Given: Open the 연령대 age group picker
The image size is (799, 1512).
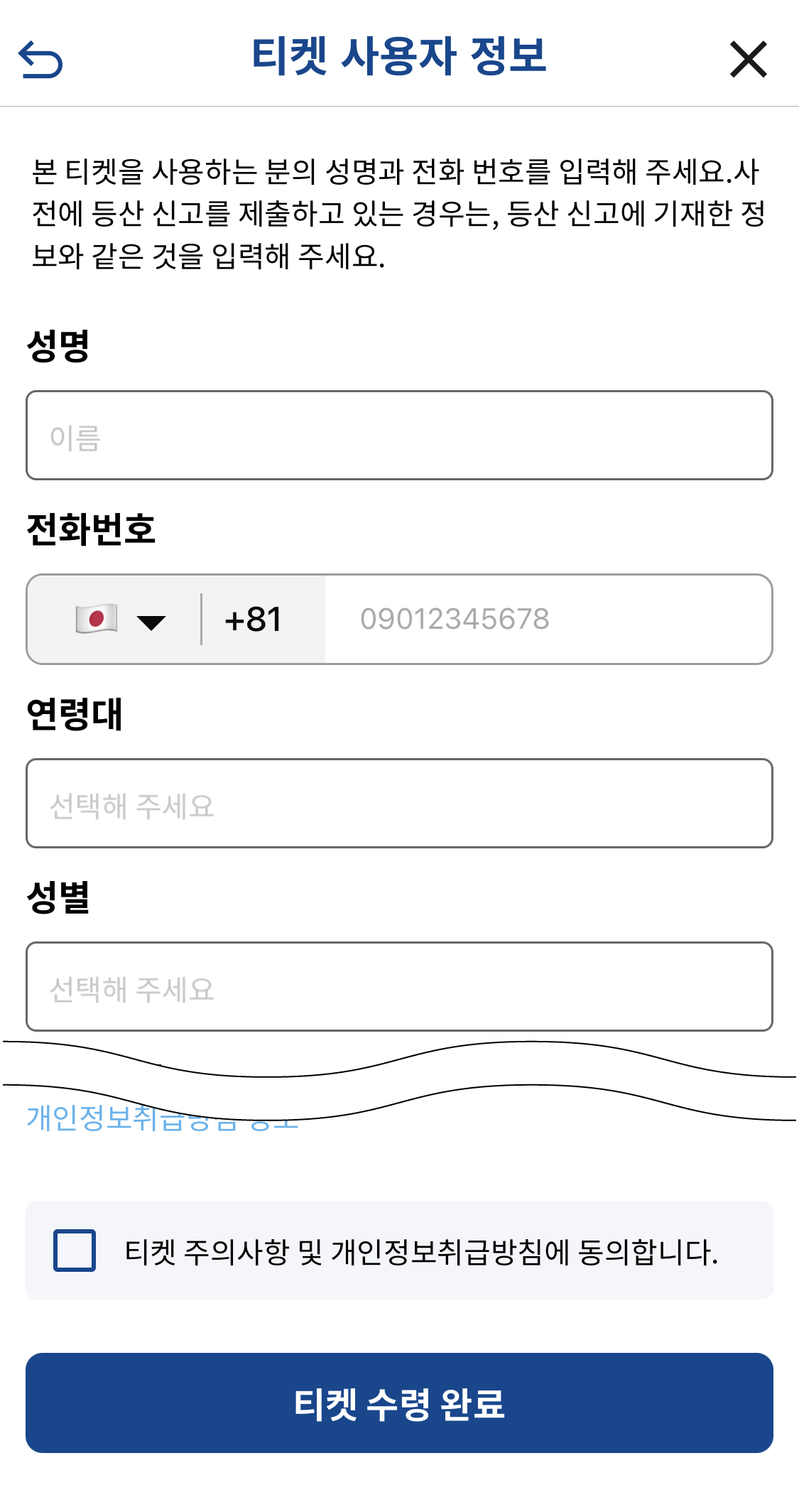Looking at the screenshot, I should 399,803.
